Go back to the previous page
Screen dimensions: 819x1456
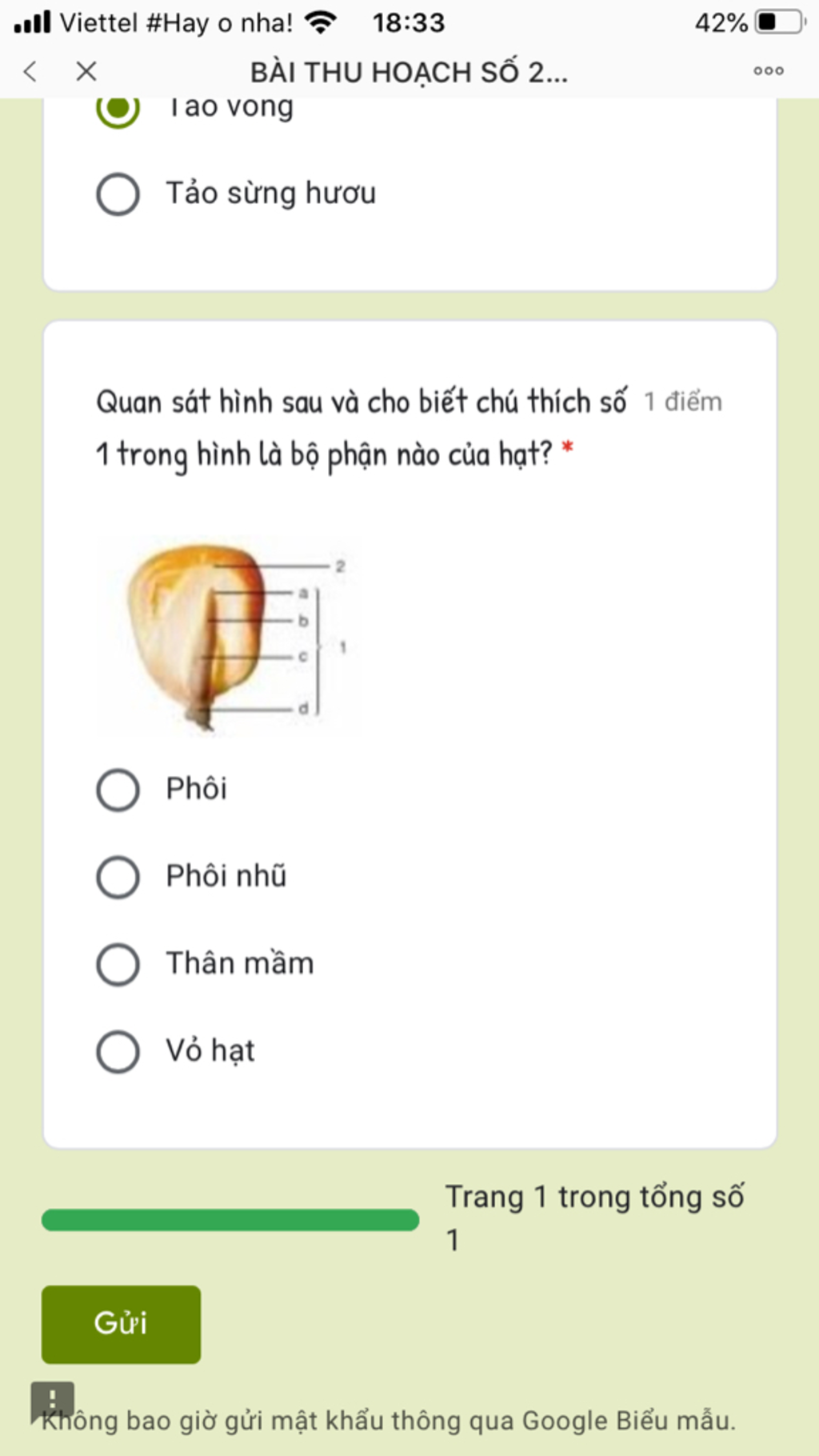pyautogui.click(x=30, y=72)
